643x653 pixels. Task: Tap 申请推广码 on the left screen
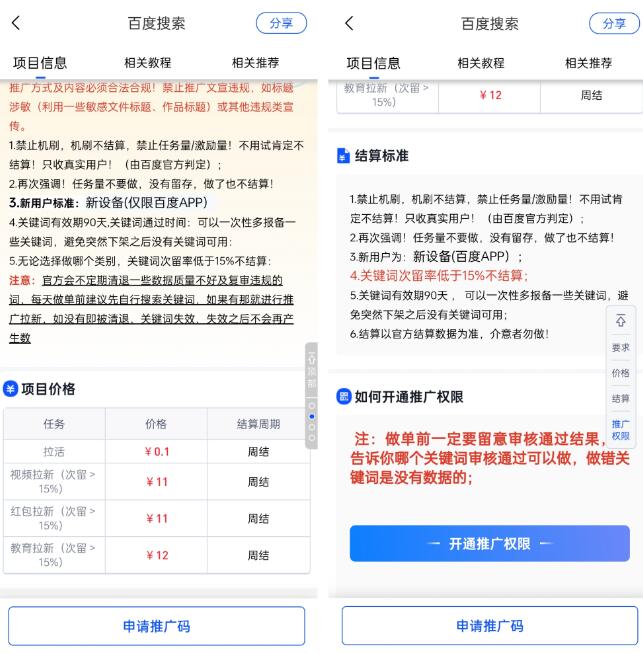coord(156,626)
